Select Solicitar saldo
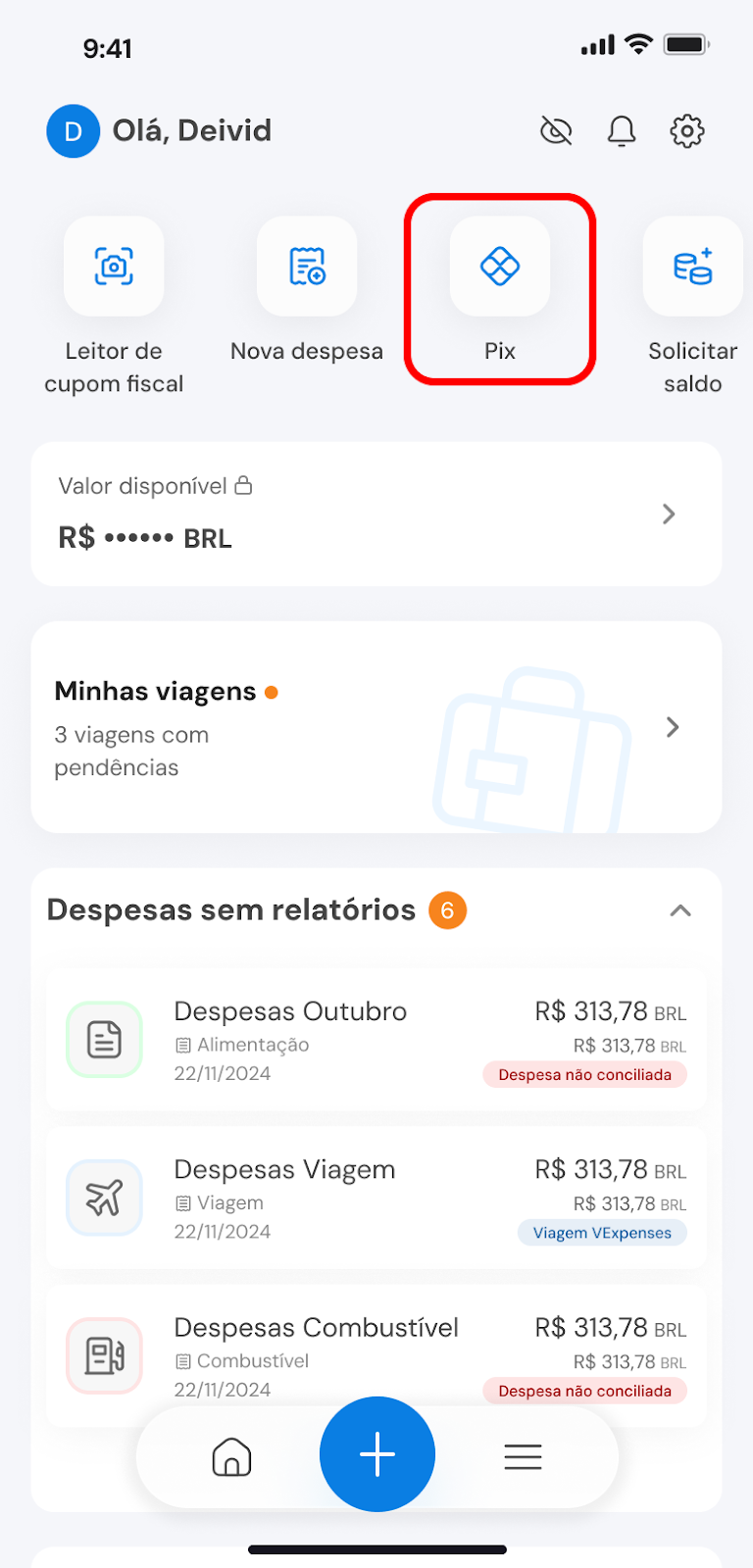Screen dimensions: 753x1568 click(692, 267)
